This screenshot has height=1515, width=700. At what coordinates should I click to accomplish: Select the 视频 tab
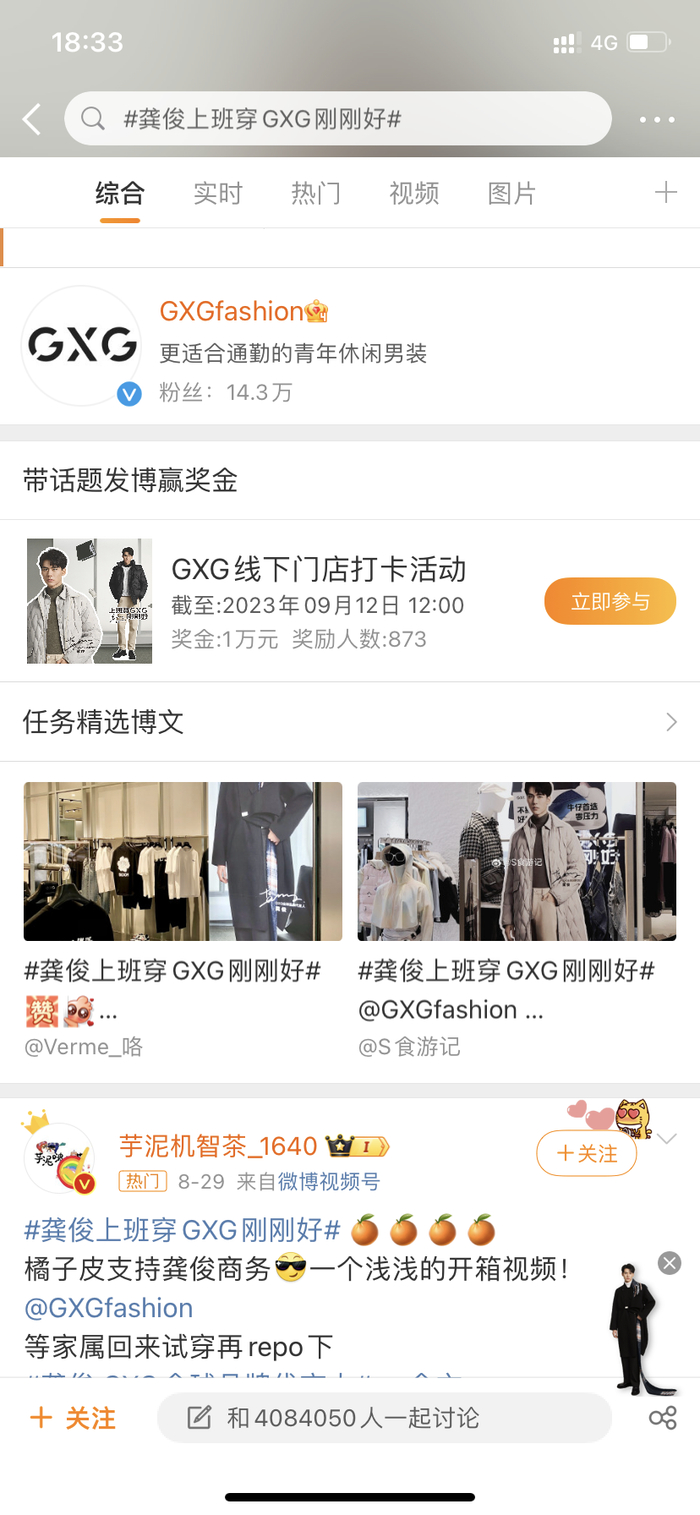(414, 193)
